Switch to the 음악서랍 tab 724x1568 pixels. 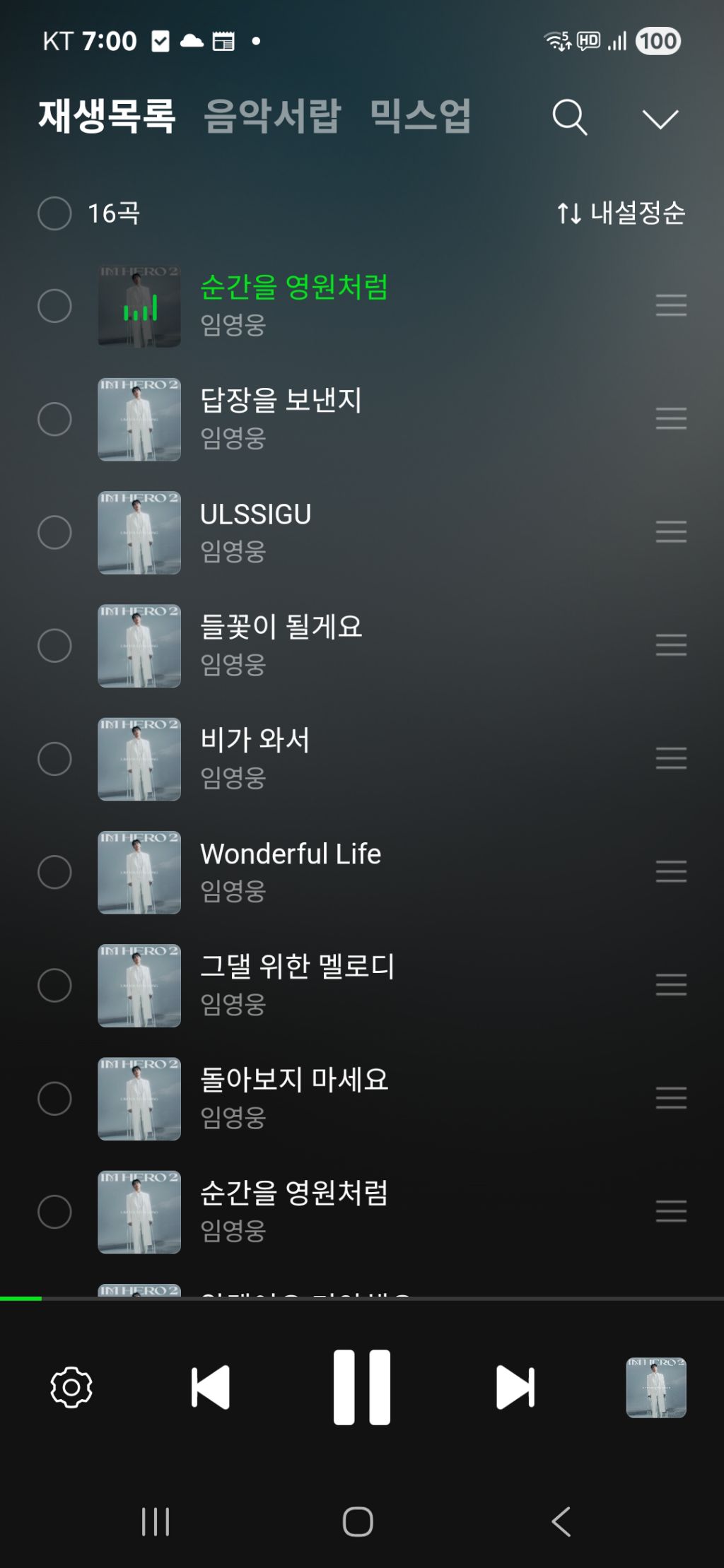pyautogui.click(x=272, y=116)
